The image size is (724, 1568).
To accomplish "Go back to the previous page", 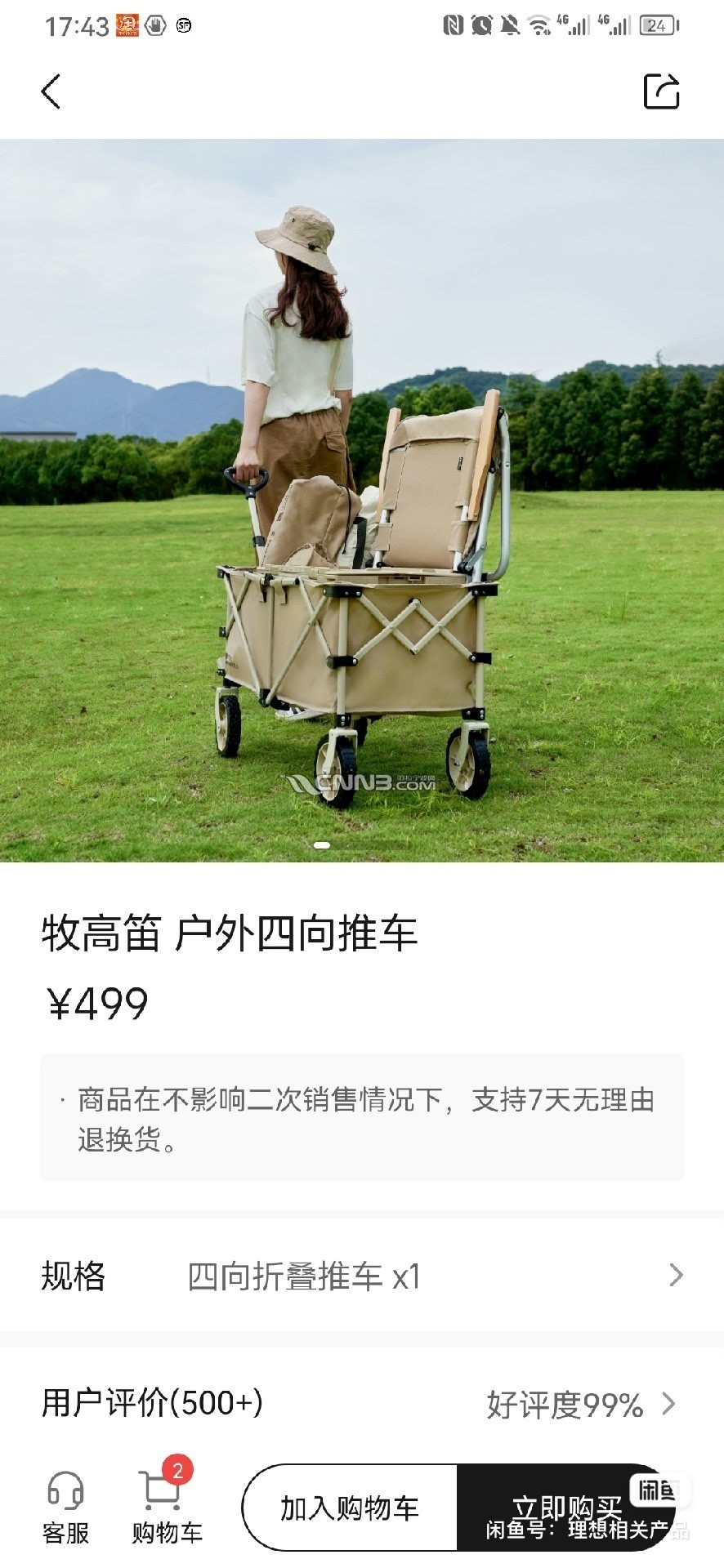I will (x=51, y=91).
